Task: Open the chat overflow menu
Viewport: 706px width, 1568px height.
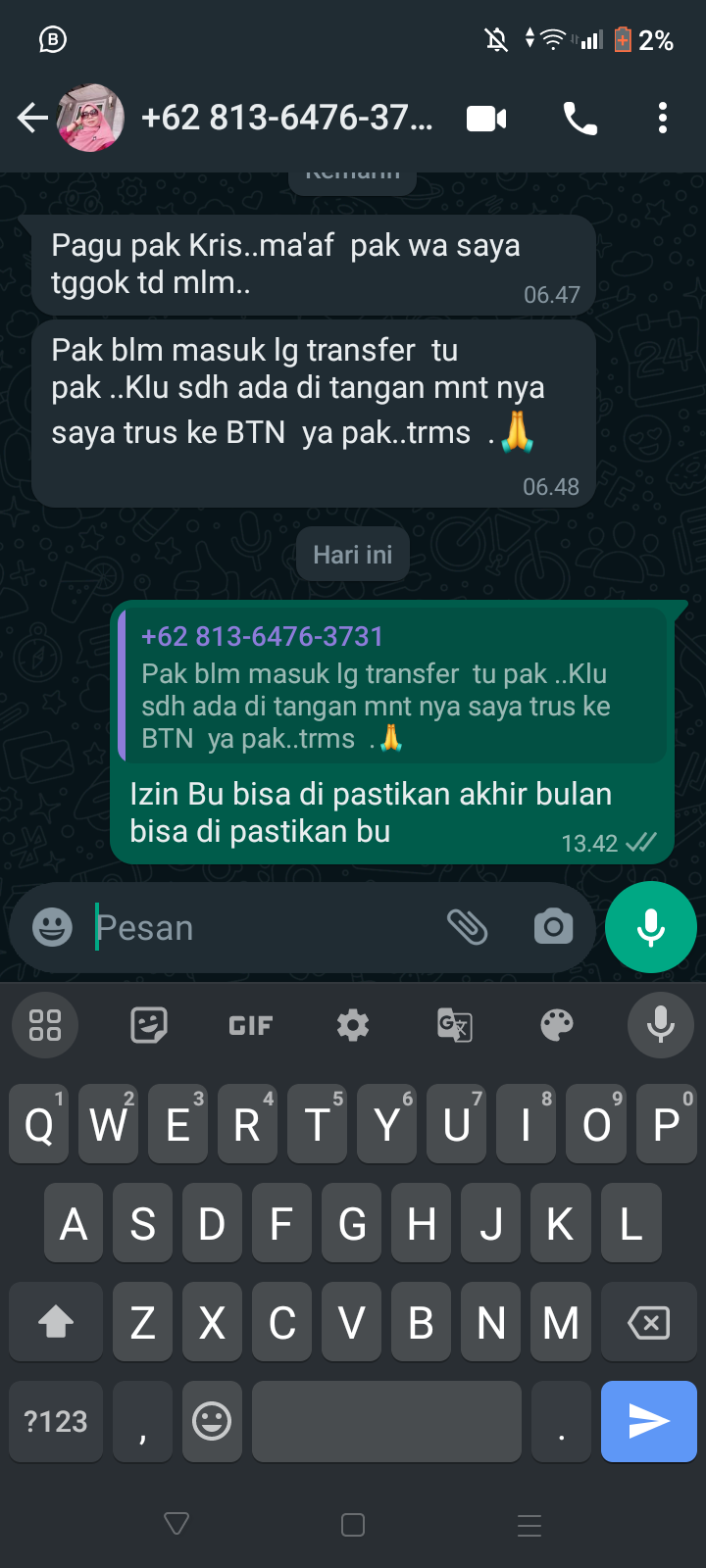Action: tap(663, 119)
